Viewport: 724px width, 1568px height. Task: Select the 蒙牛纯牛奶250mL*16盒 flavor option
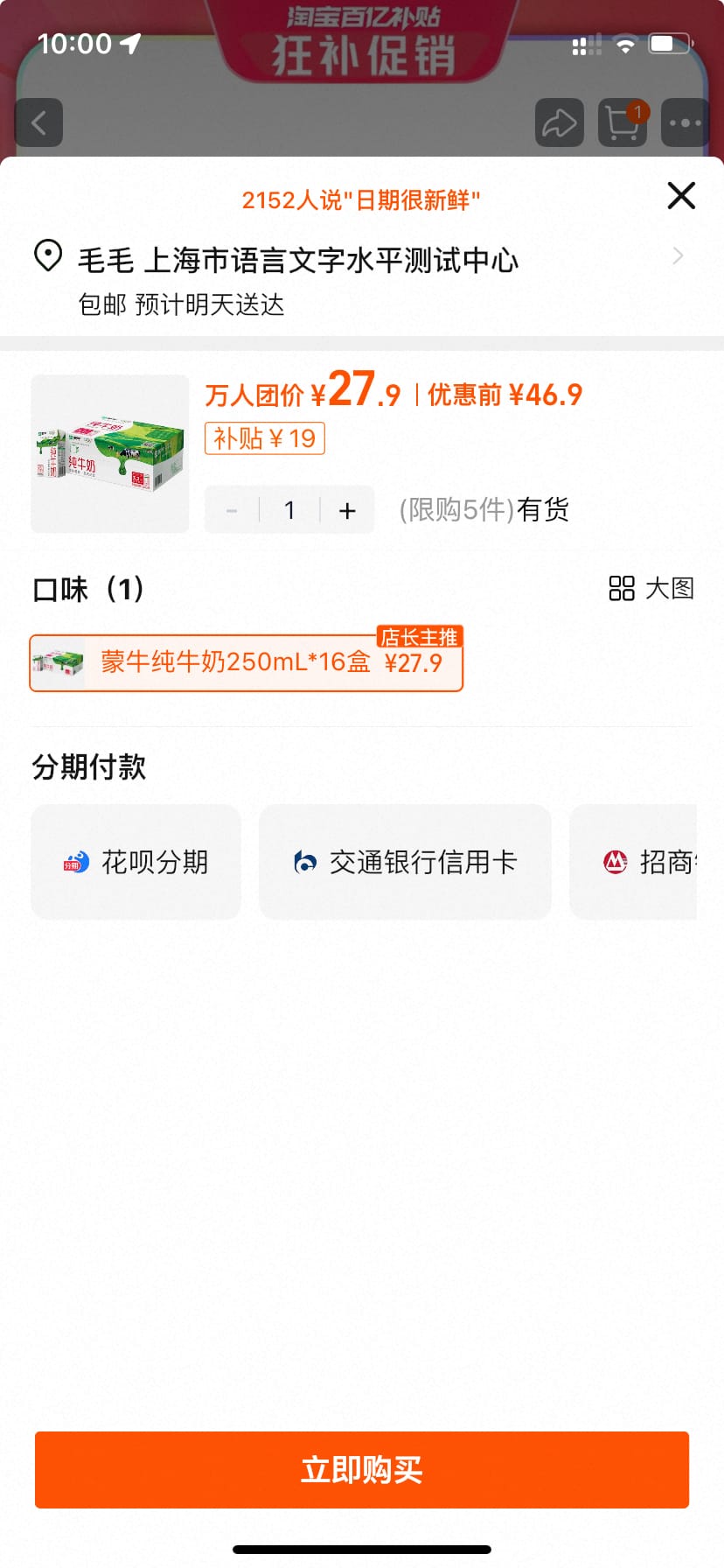pyautogui.click(x=246, y=663)
